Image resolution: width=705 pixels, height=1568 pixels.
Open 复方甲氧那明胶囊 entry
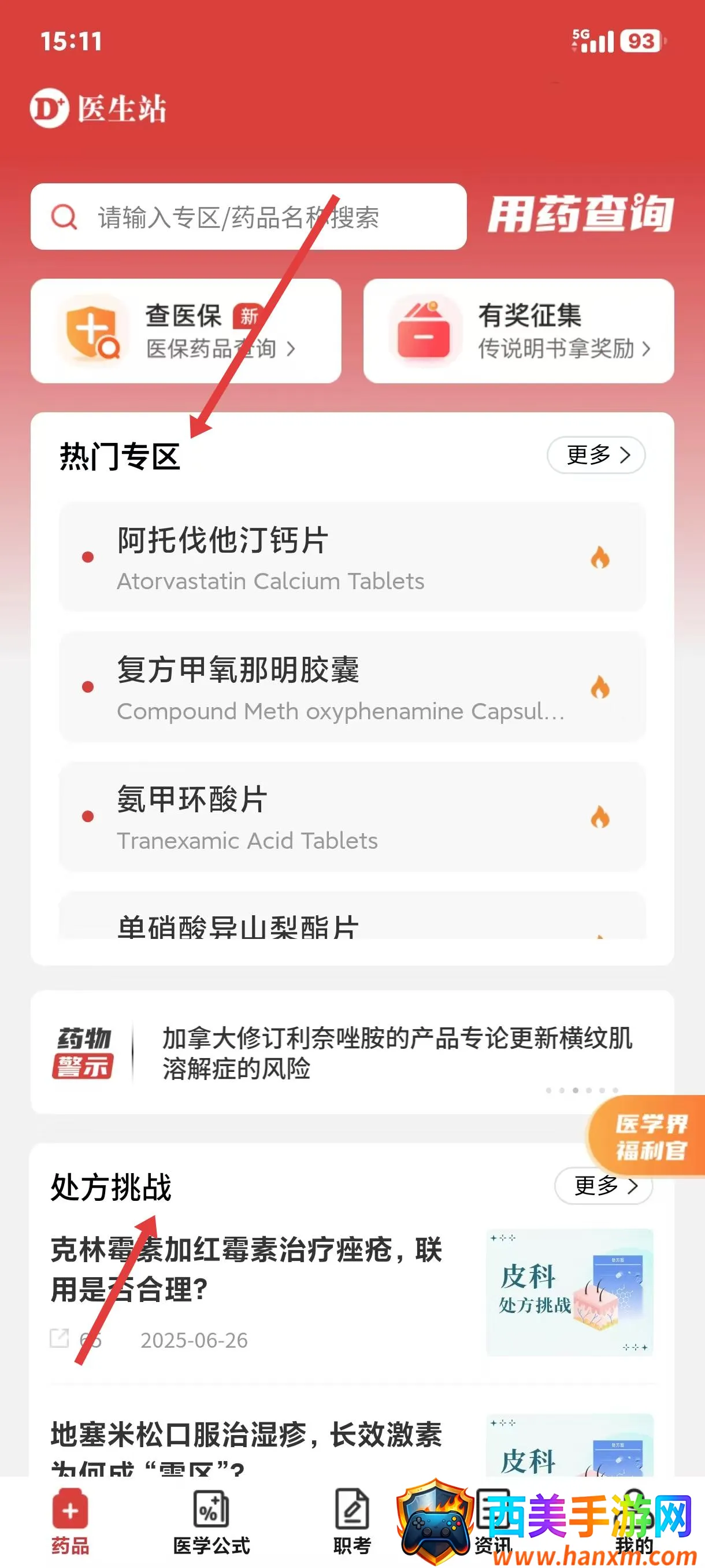coord(351,687)
